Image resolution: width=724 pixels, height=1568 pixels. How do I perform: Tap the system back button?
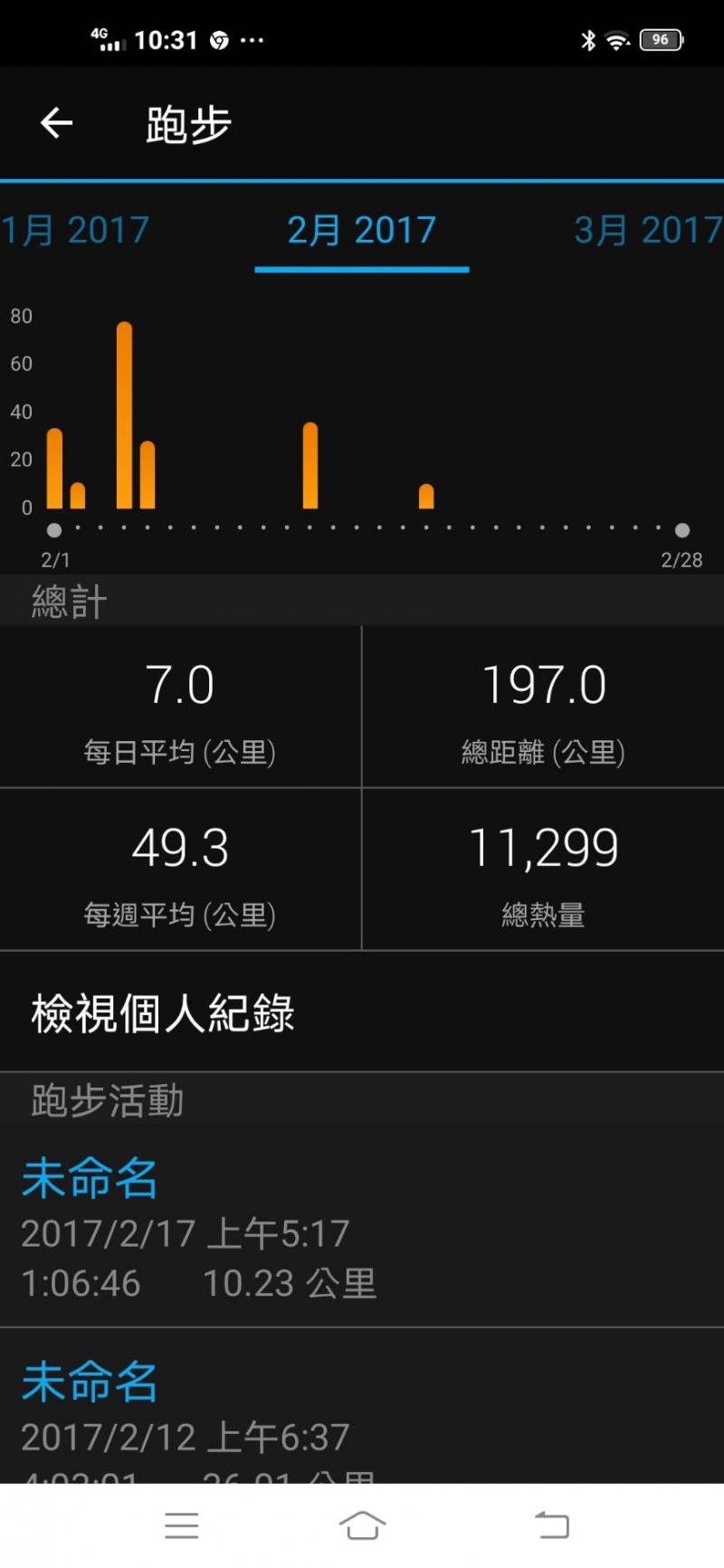pos(551,1525)
